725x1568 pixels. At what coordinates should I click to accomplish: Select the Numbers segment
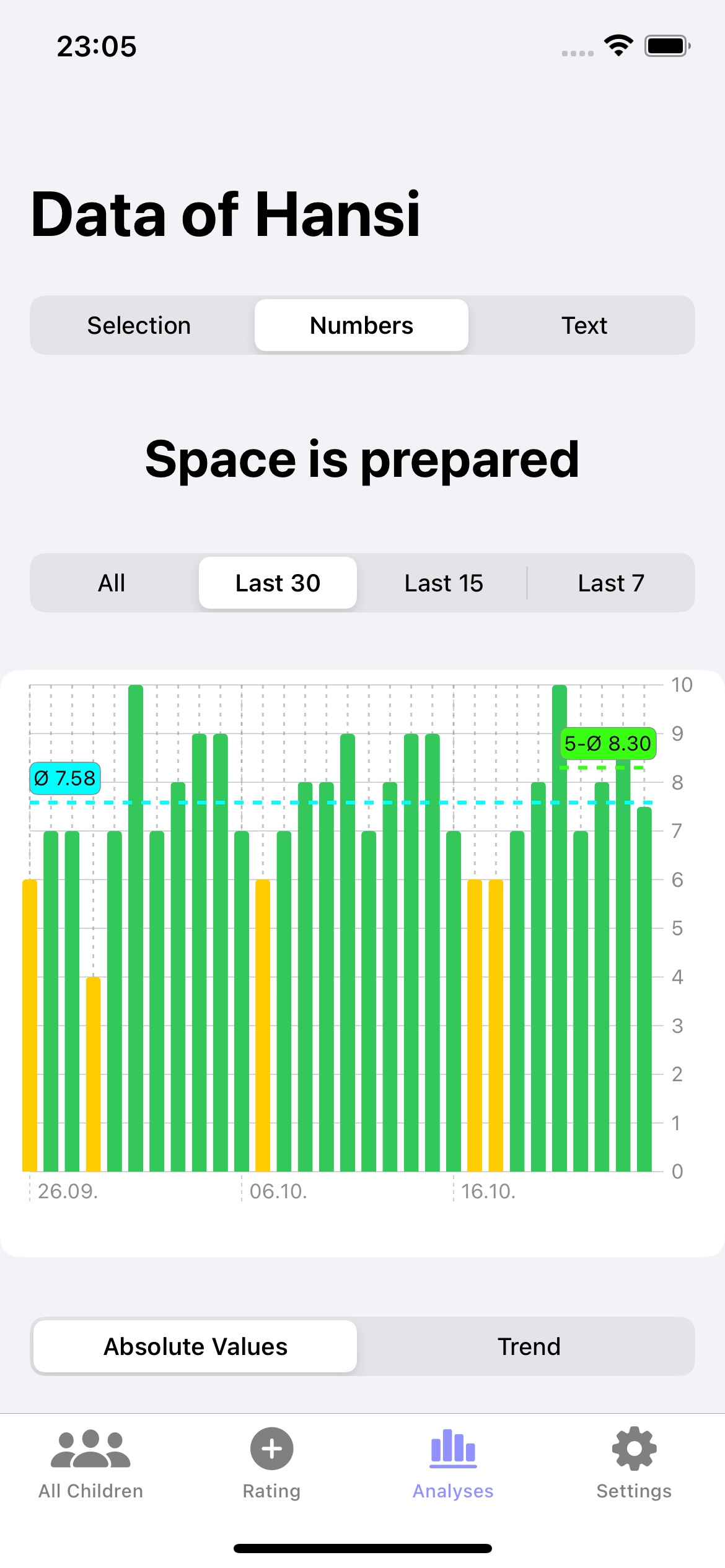click(x=361, y=325)
